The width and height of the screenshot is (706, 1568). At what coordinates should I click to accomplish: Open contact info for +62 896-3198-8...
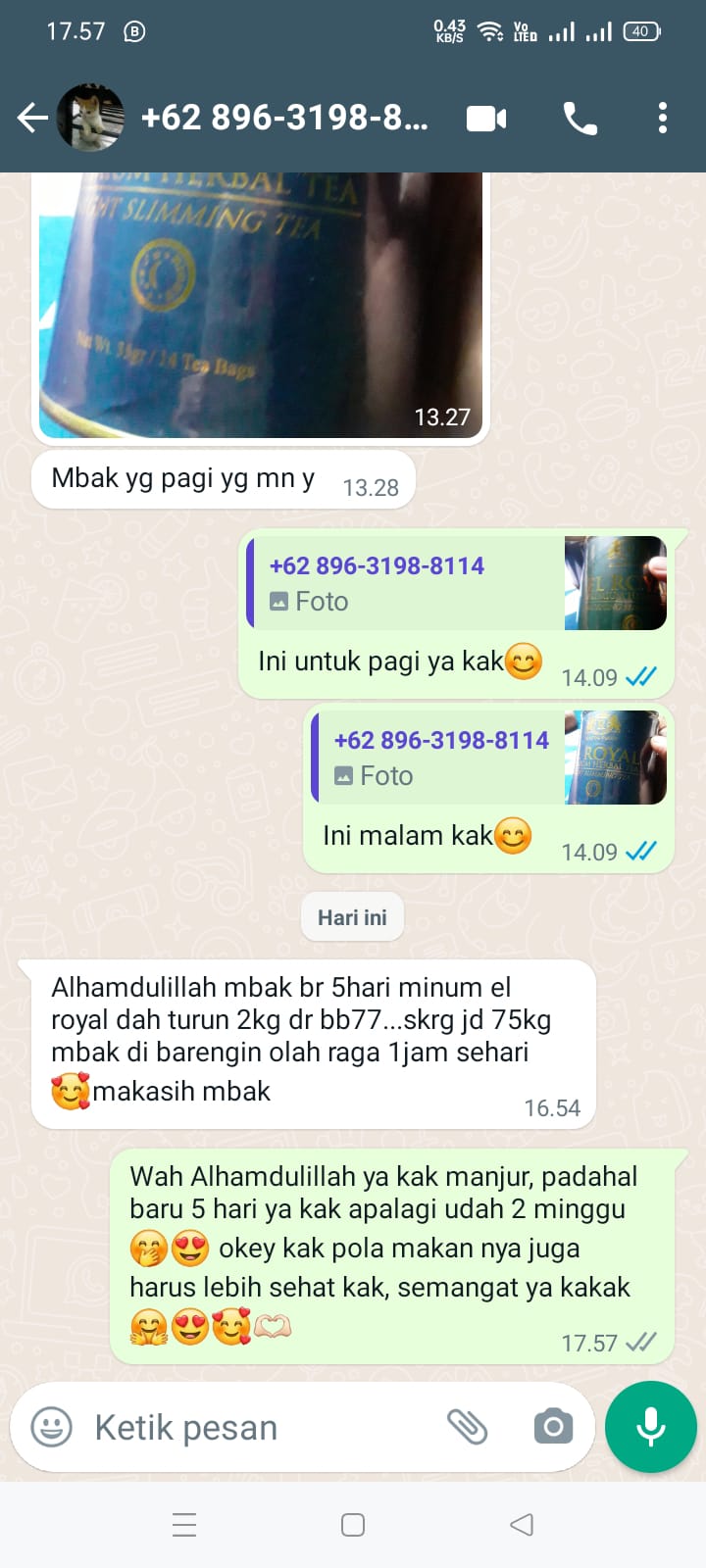284,119
